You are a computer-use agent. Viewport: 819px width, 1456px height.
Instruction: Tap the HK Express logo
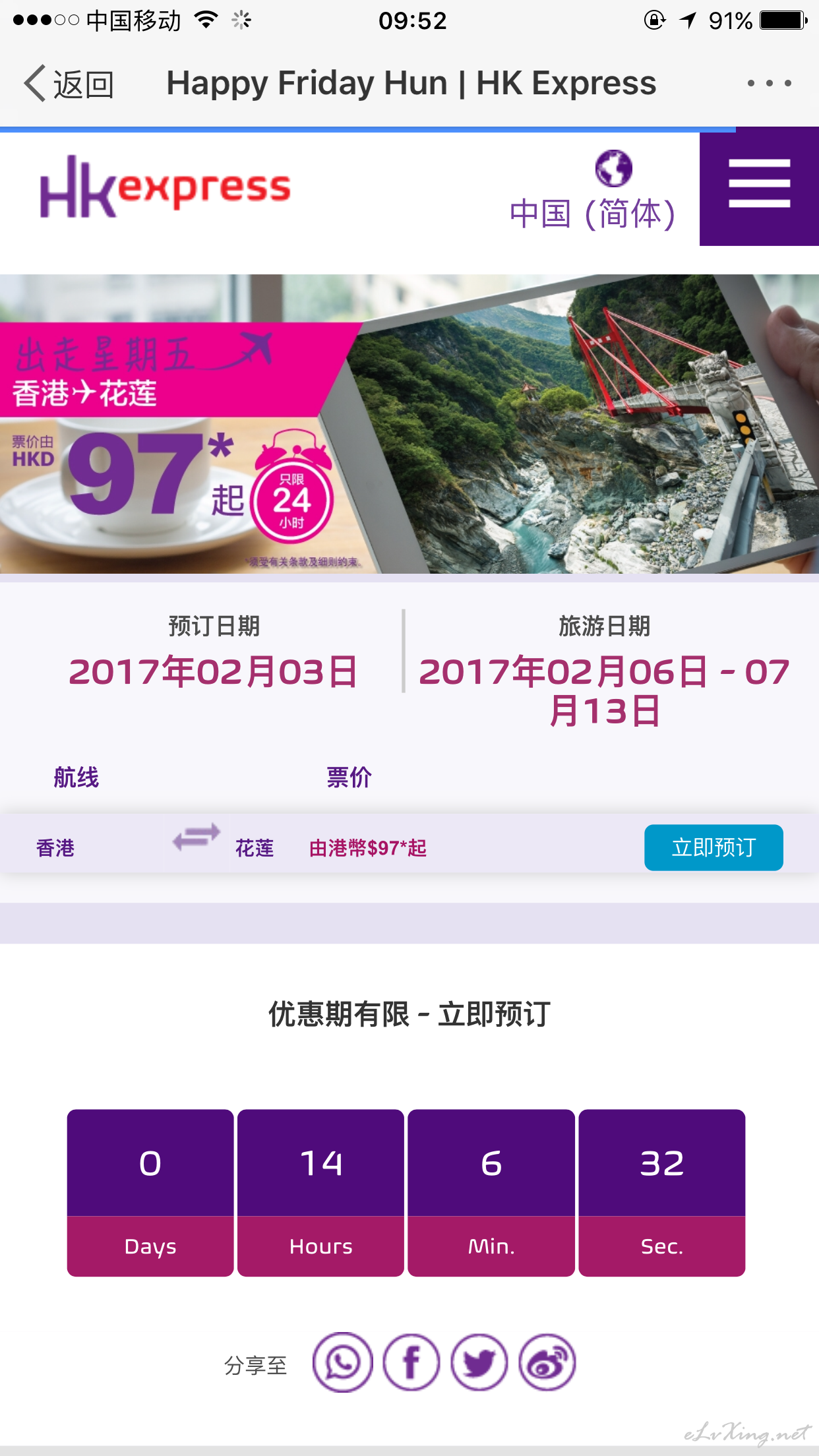[165, 187]
